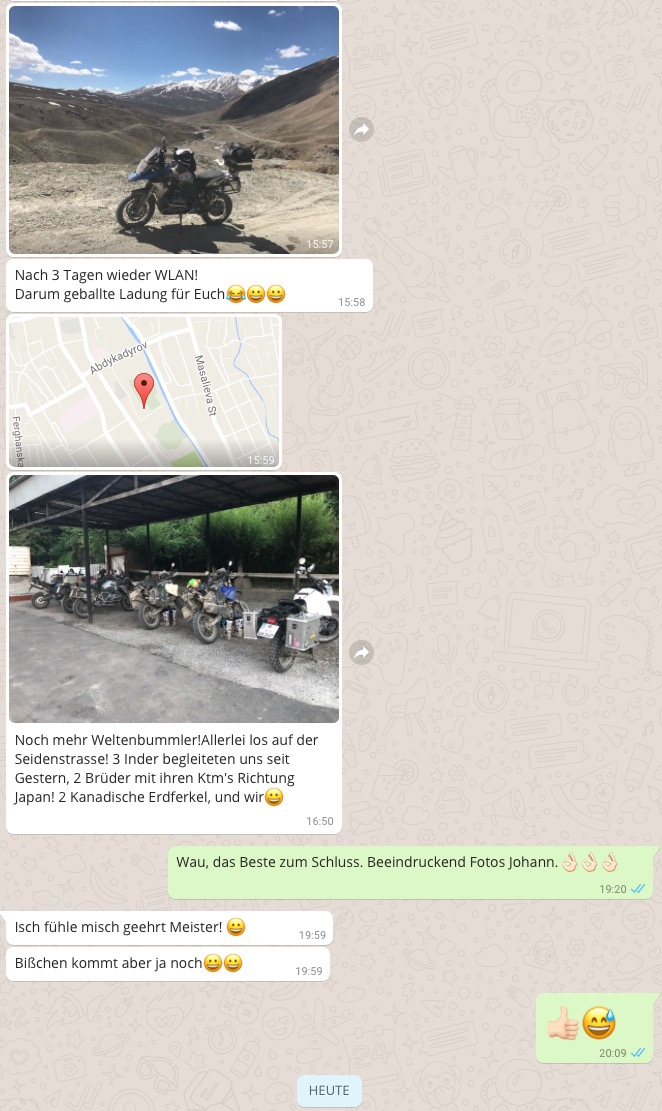This screenshot has height=1111, width=662.
Task: Open the parked motorcycles photo
Action: click(174, 598)
